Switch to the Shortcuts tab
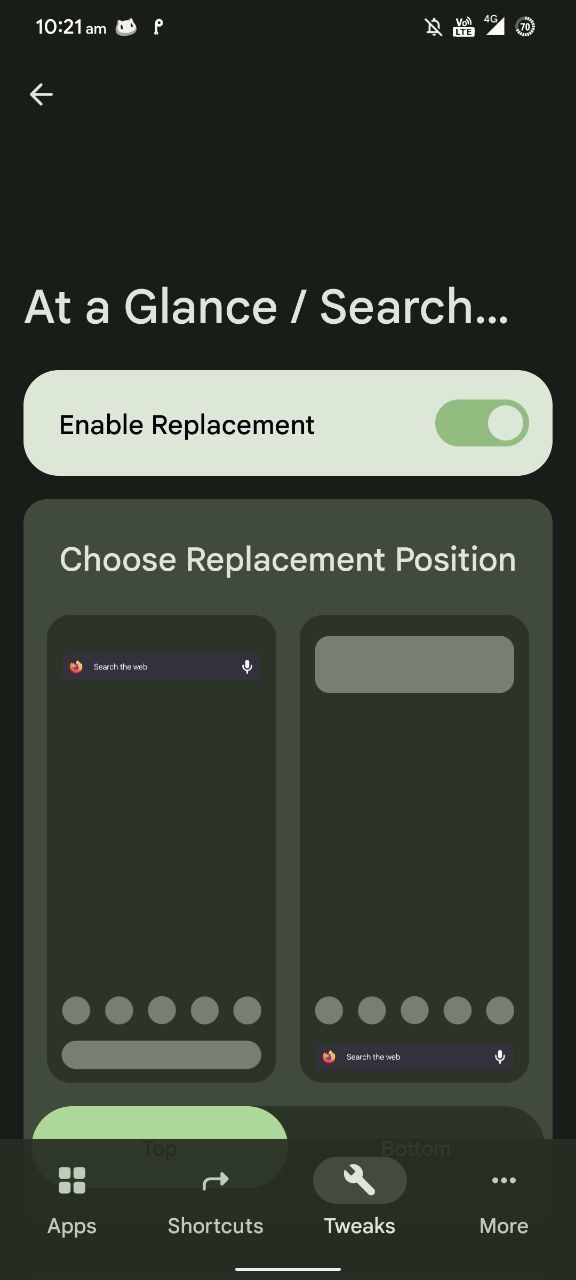The height and width of the screenshot is (1280, 576). [215, 1200]
